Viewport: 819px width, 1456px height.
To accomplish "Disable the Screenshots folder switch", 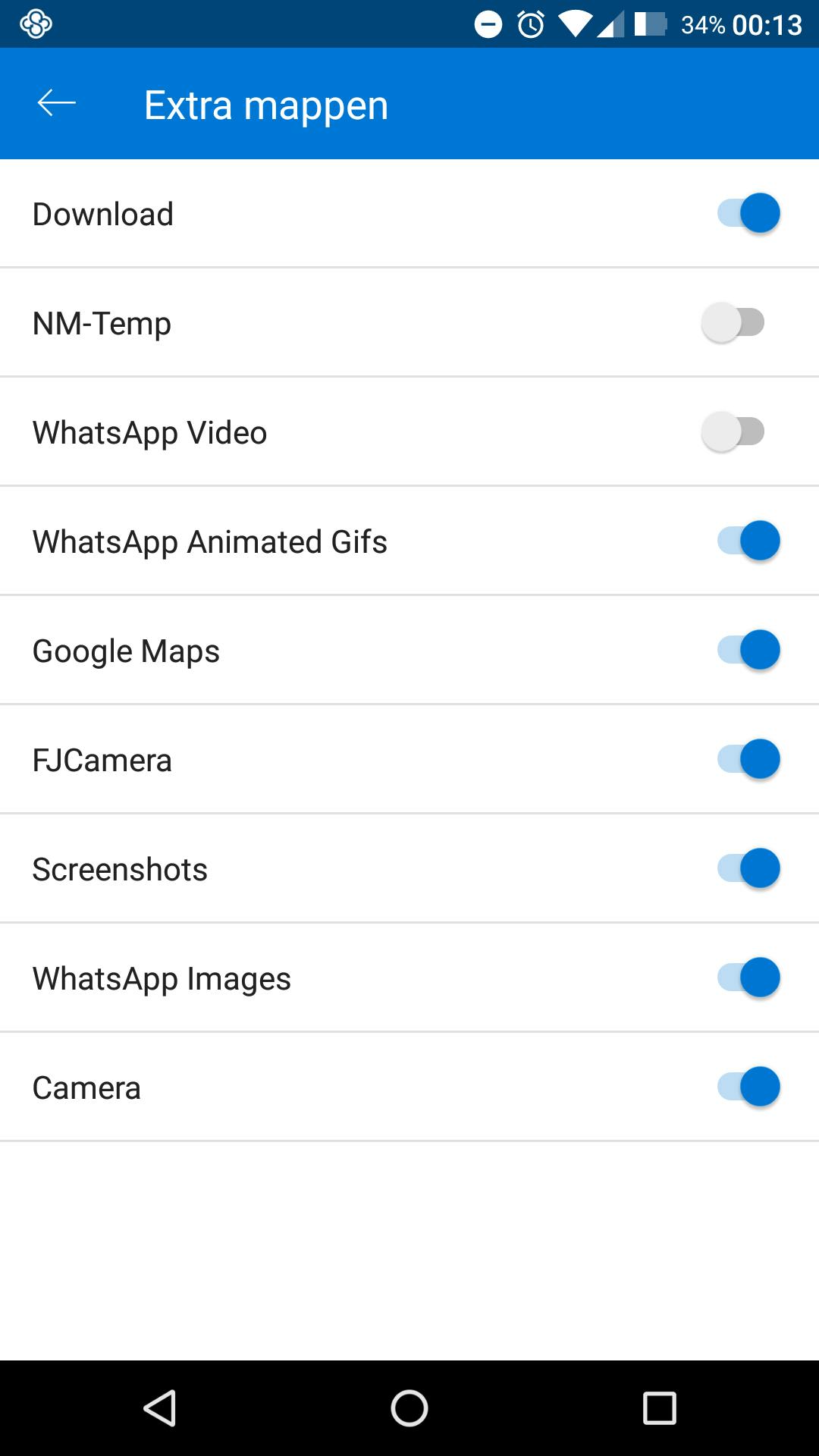I will 748,868.
